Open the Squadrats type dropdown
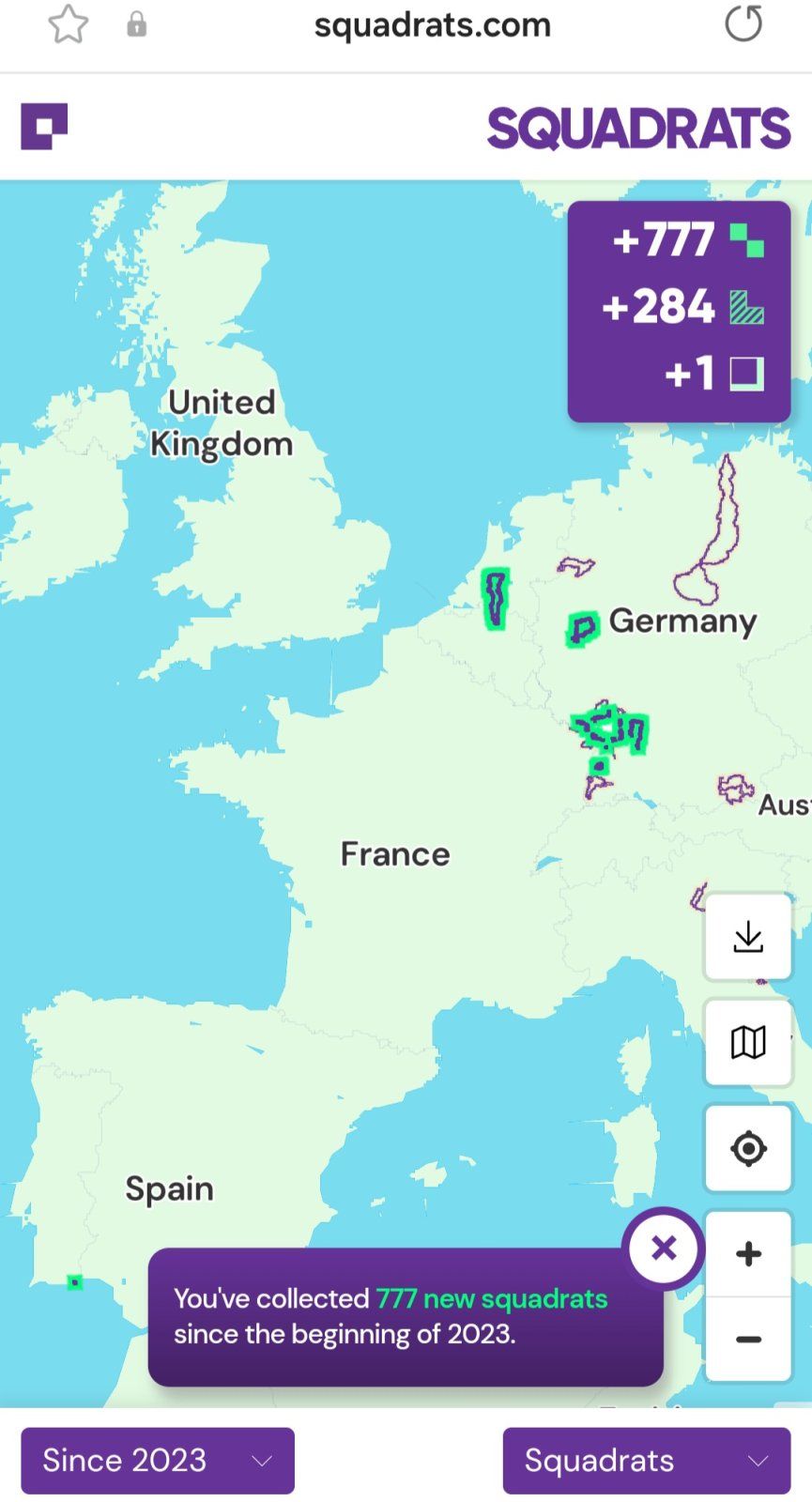 646,1461
